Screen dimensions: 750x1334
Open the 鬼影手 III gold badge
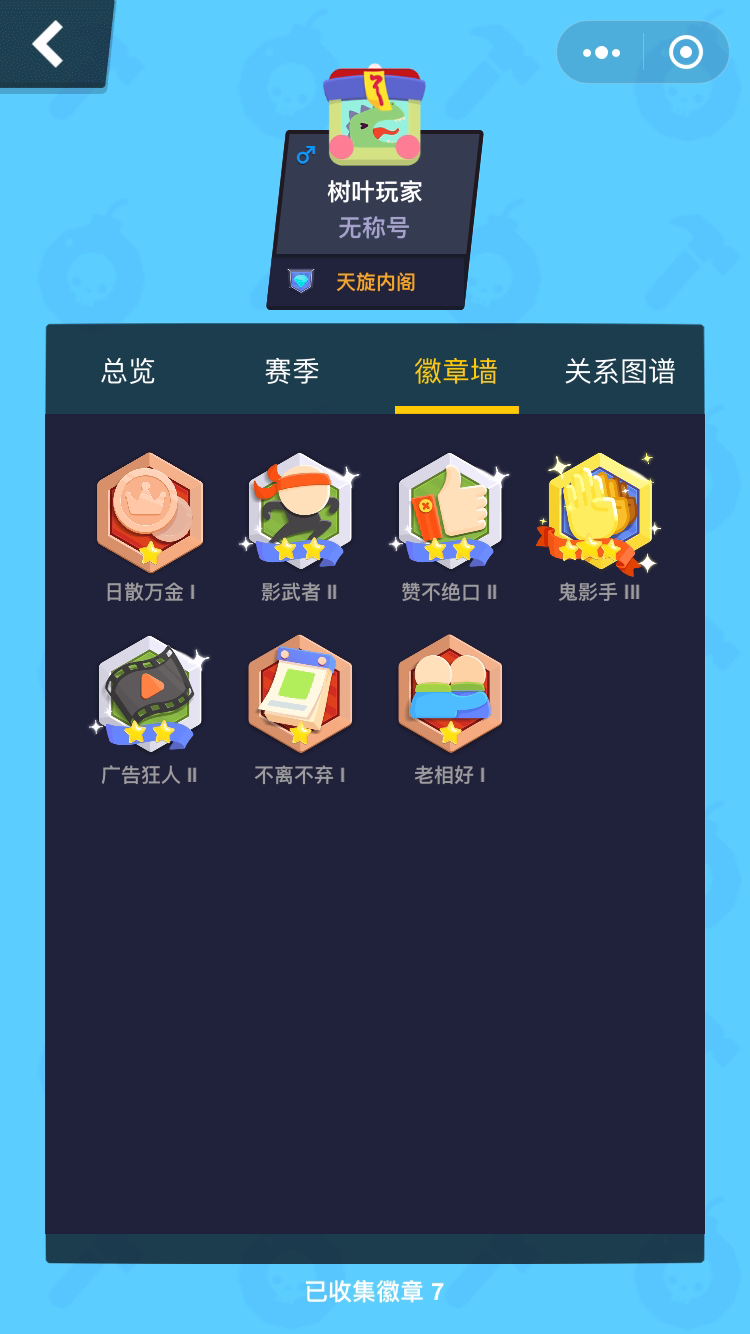click(x=599, y=512)
